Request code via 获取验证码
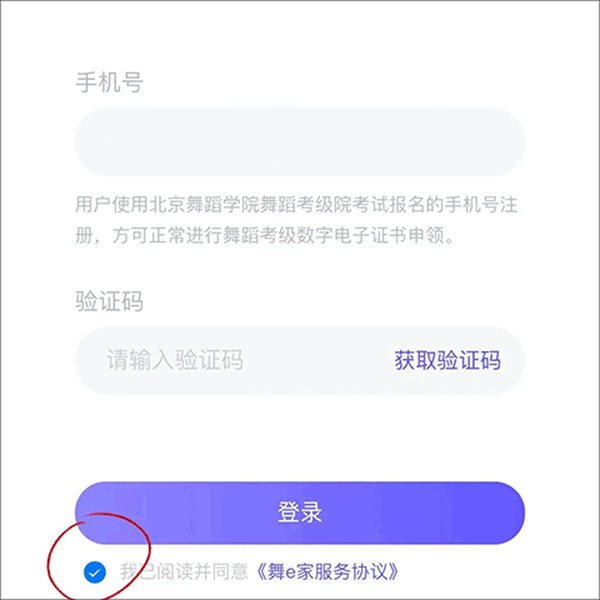 447,361
